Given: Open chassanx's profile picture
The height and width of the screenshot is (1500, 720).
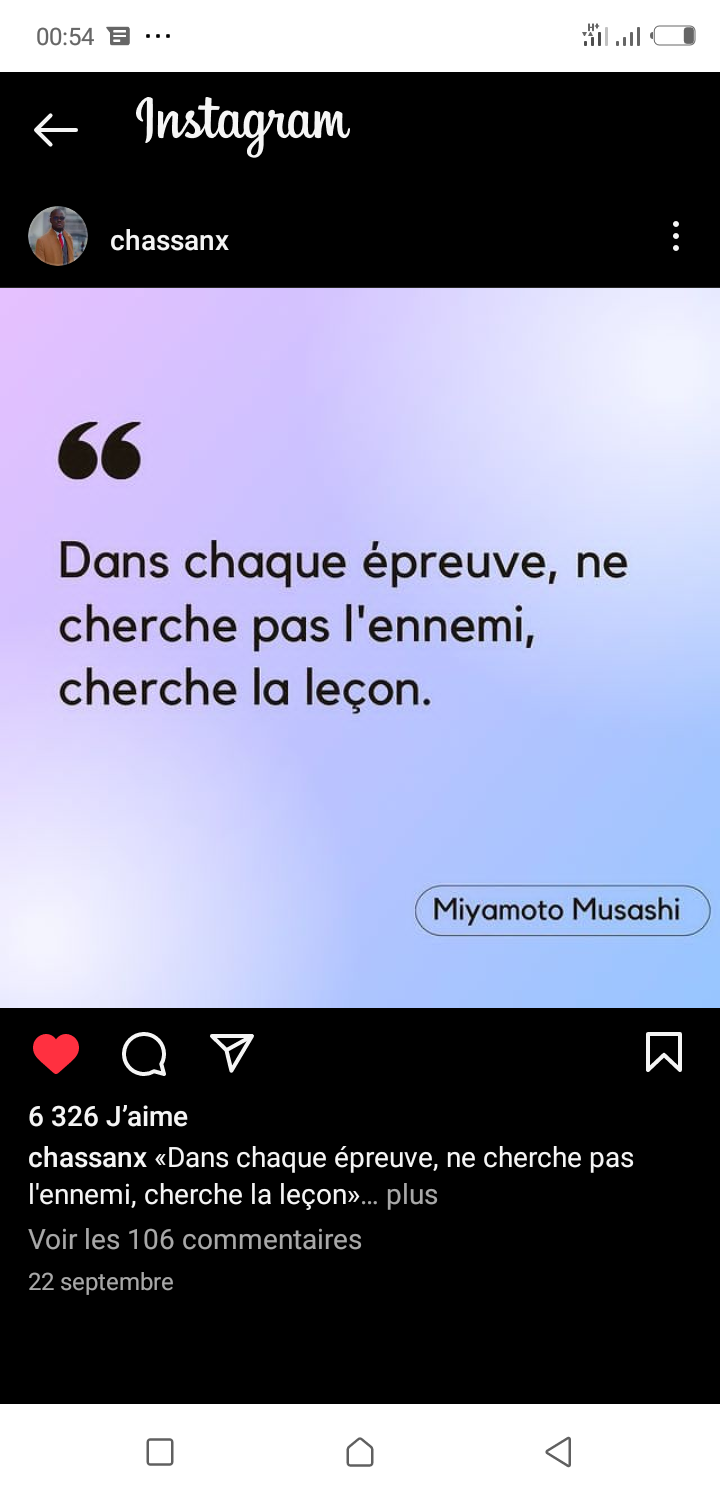Looking at the screenshot, I should click(x=58, y=237).
